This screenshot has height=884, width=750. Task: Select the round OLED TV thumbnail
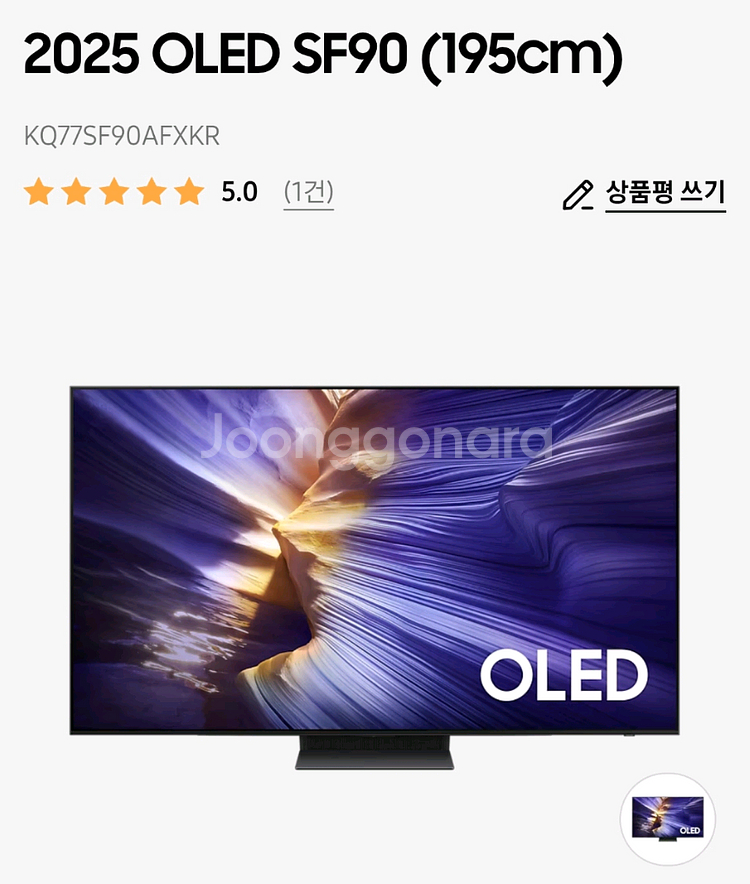point(667,818)
